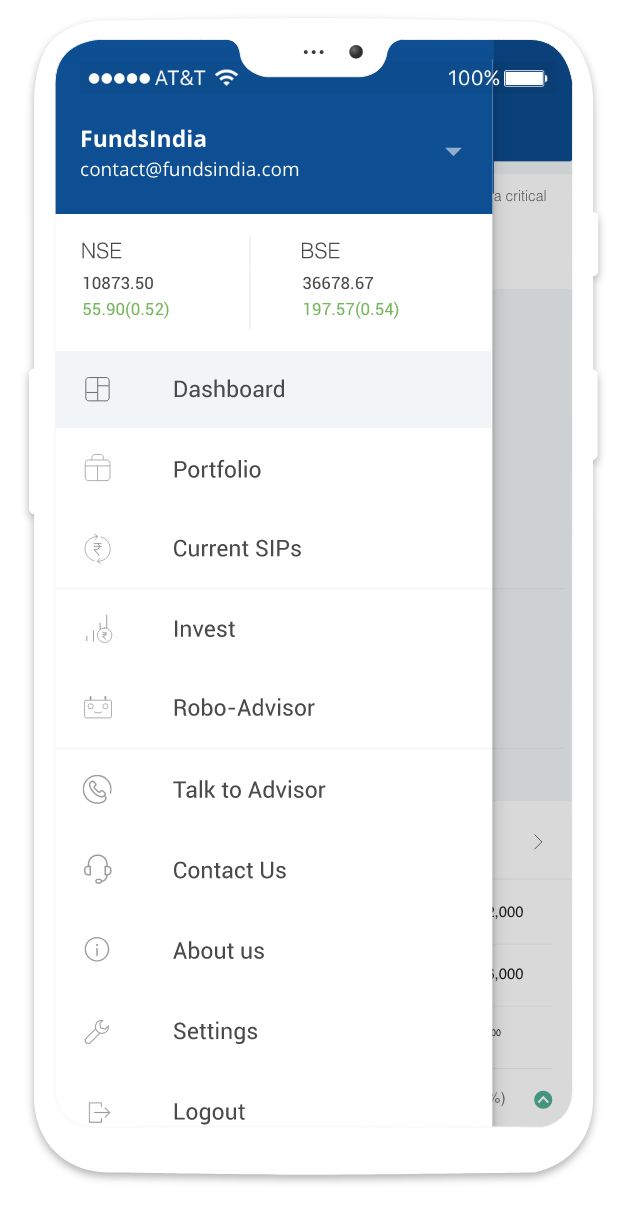
Task: Open the Dashboard menu item
Action: click(x=229, y=389)
